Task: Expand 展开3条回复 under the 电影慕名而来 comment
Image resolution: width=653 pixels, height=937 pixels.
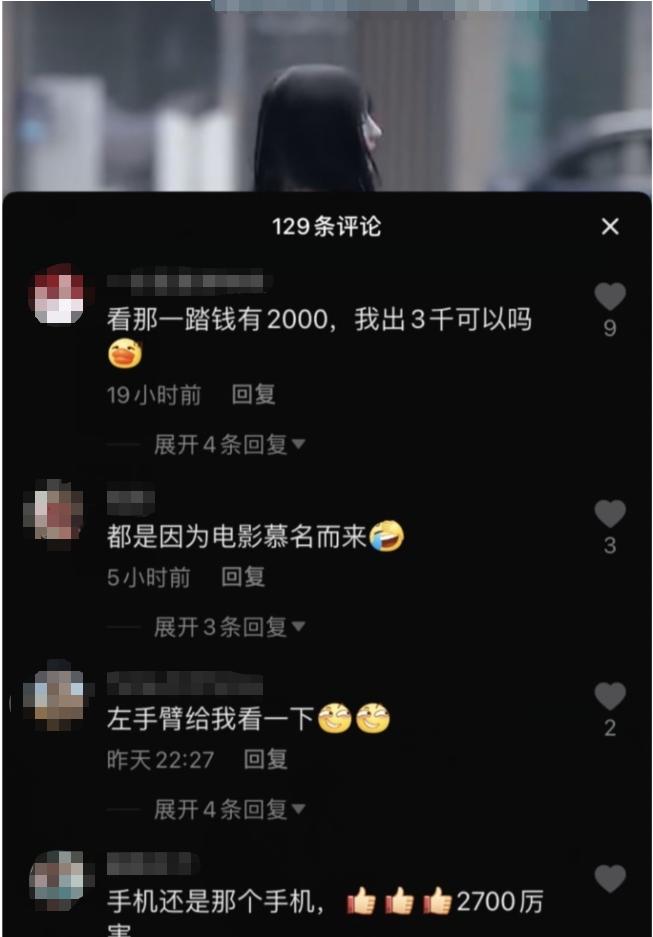Action: click(229, 627)
